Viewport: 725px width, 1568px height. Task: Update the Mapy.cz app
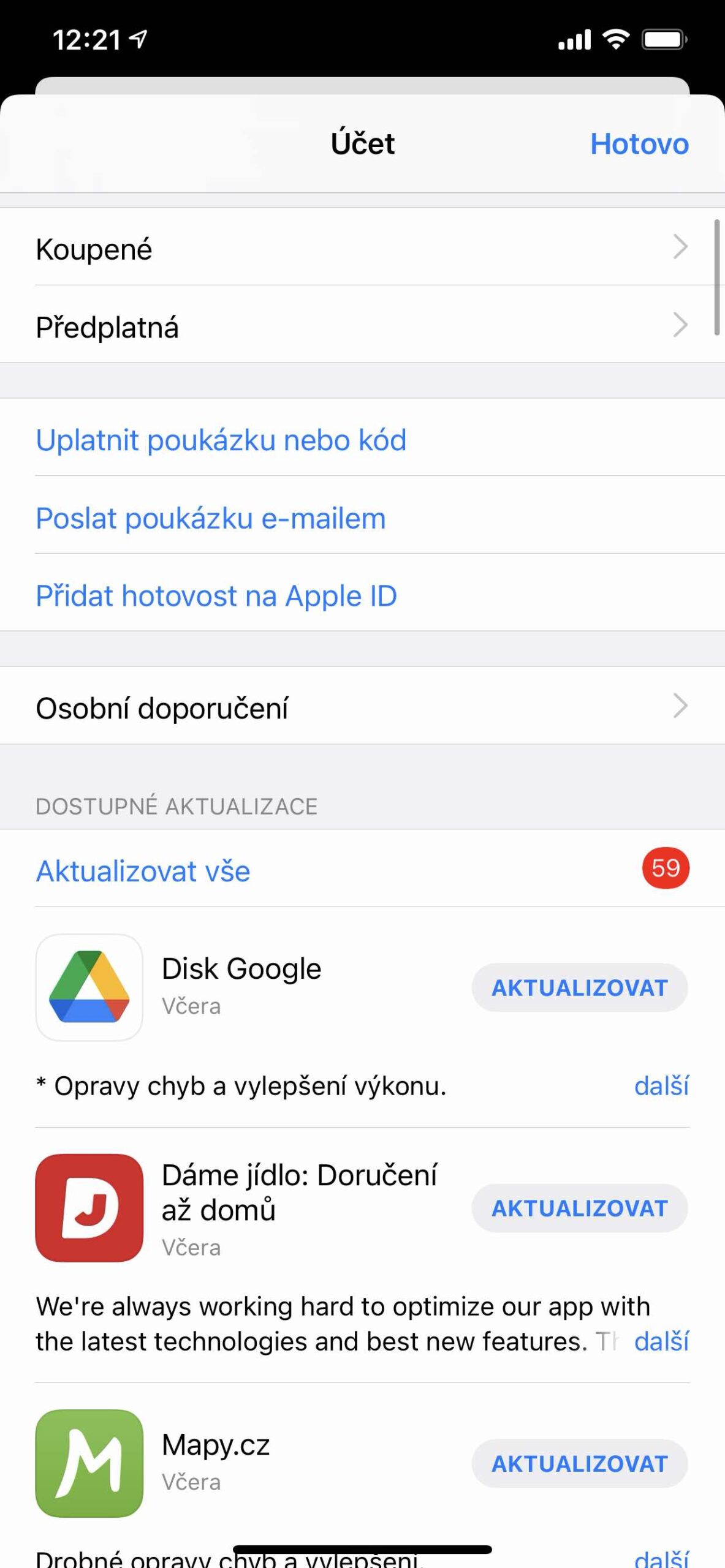pos(579,1463)
